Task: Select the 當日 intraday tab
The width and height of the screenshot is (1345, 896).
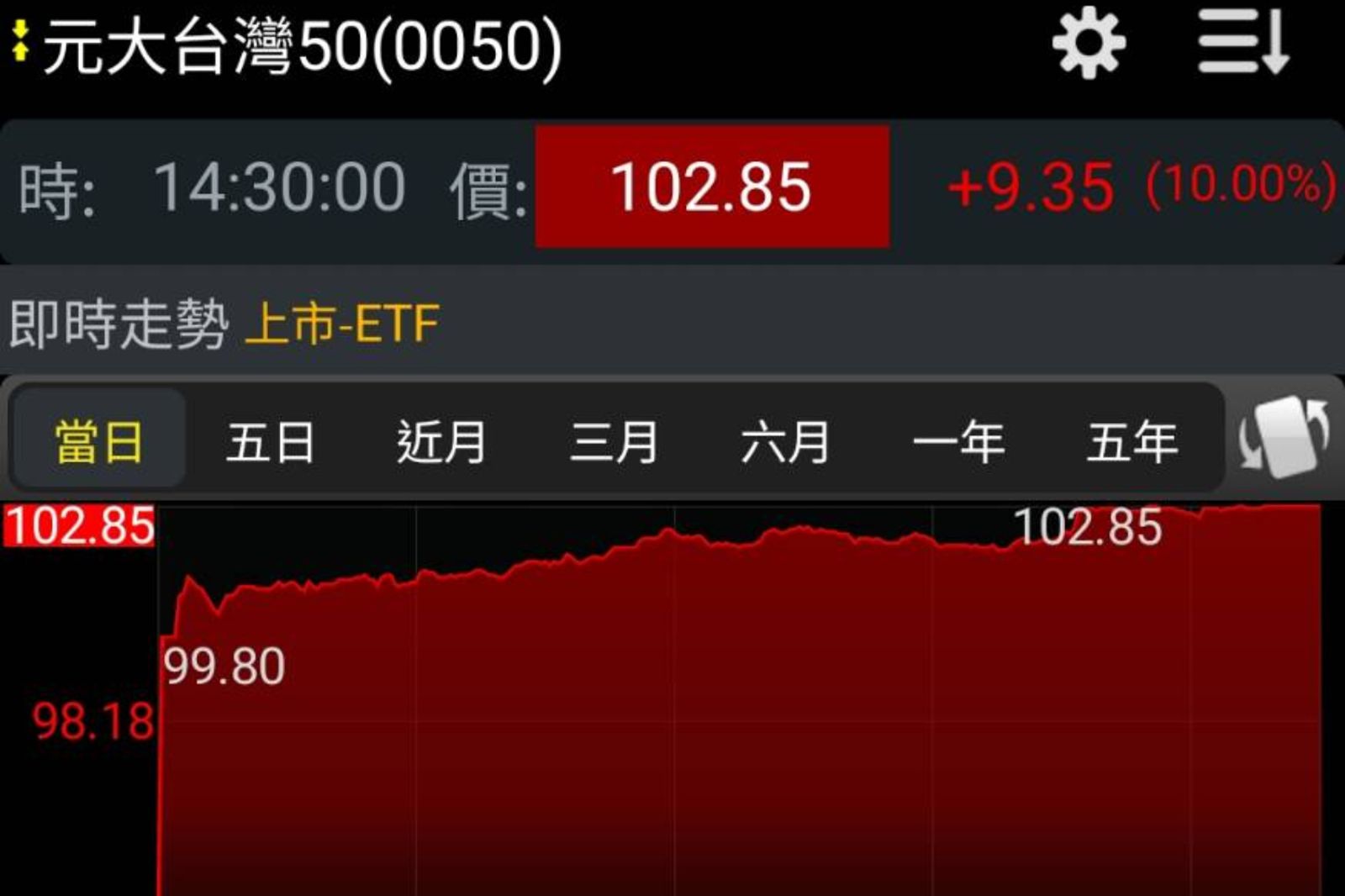Action: [x=99, y=440]
